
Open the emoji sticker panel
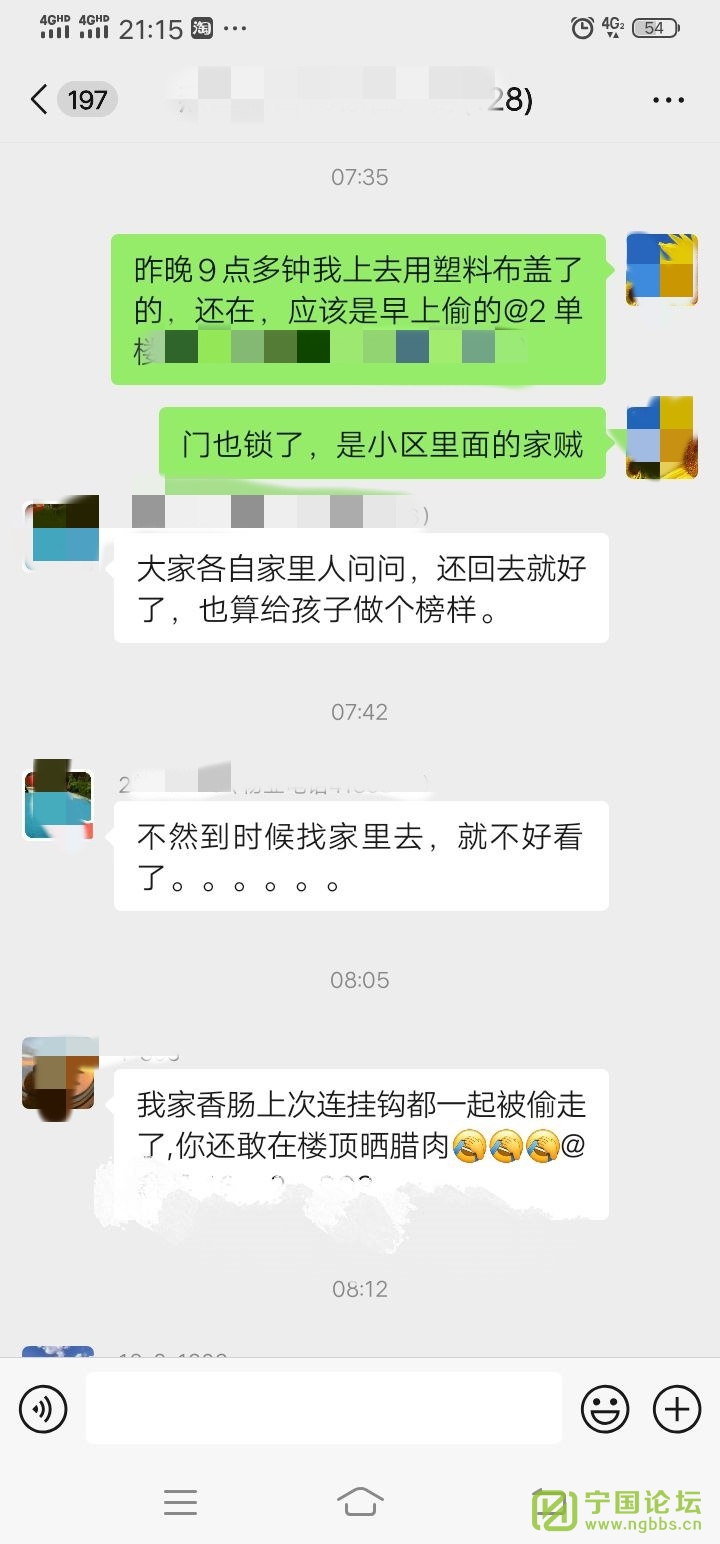click(605, 1409)
